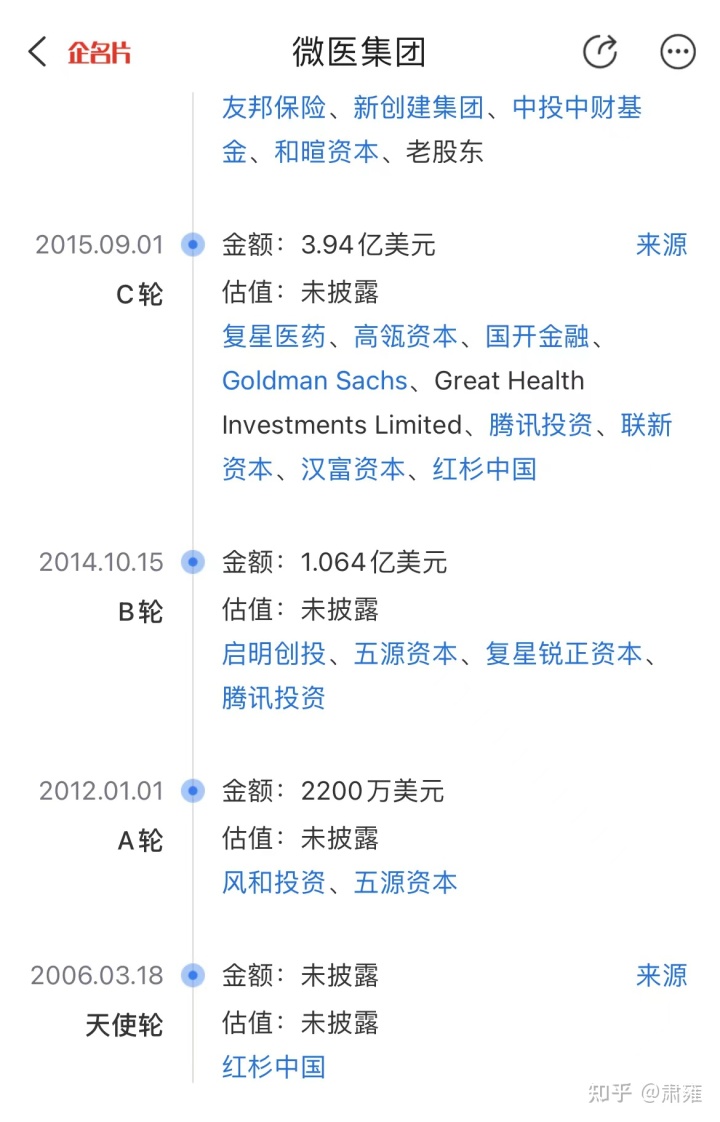The width and height of the screenshot is (720, 1122).
Task: Select the B轮 timeline dot marker
Action: pos(192,562)
